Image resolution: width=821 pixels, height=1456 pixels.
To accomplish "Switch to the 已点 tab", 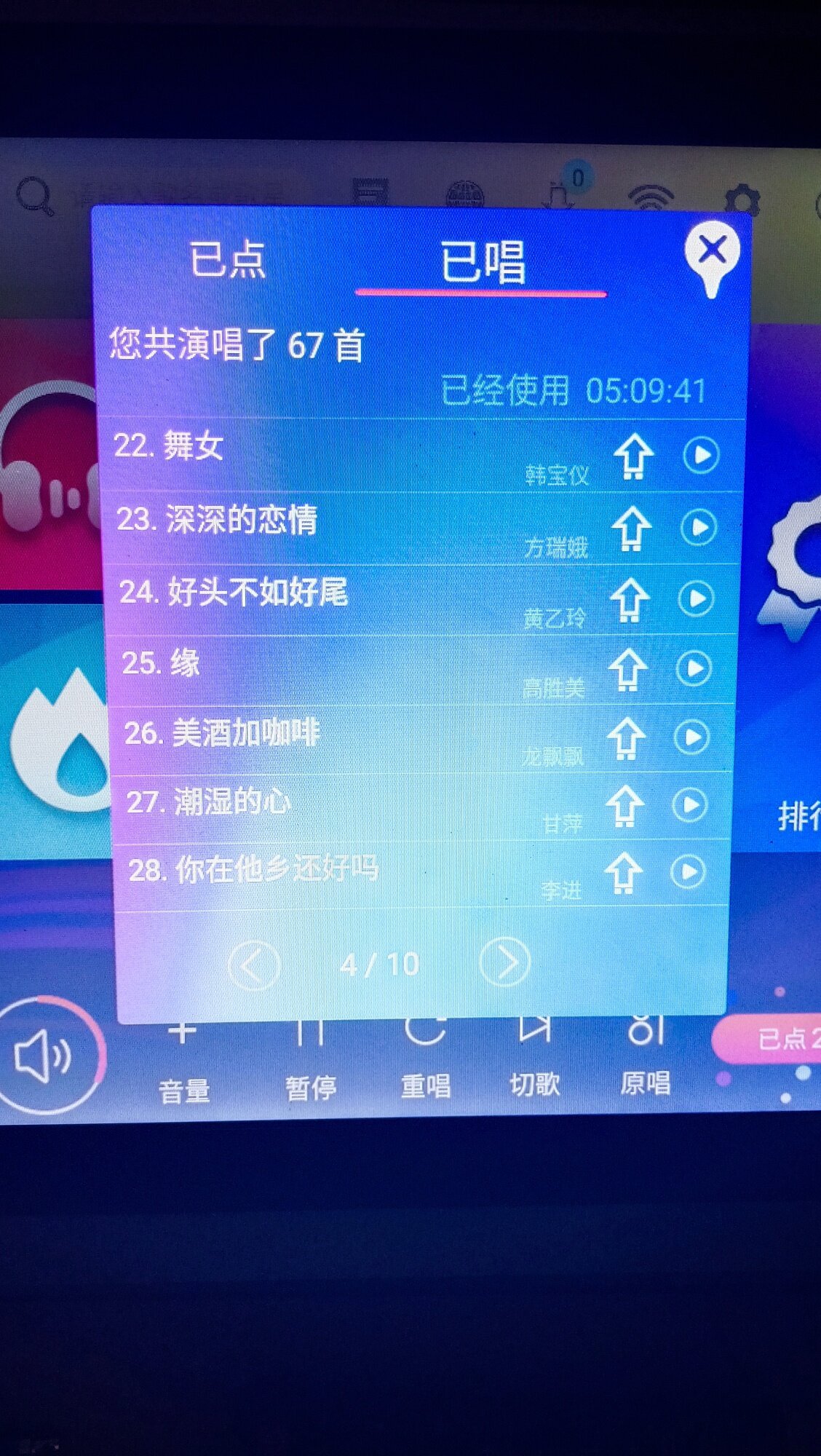I will (228, 259).
